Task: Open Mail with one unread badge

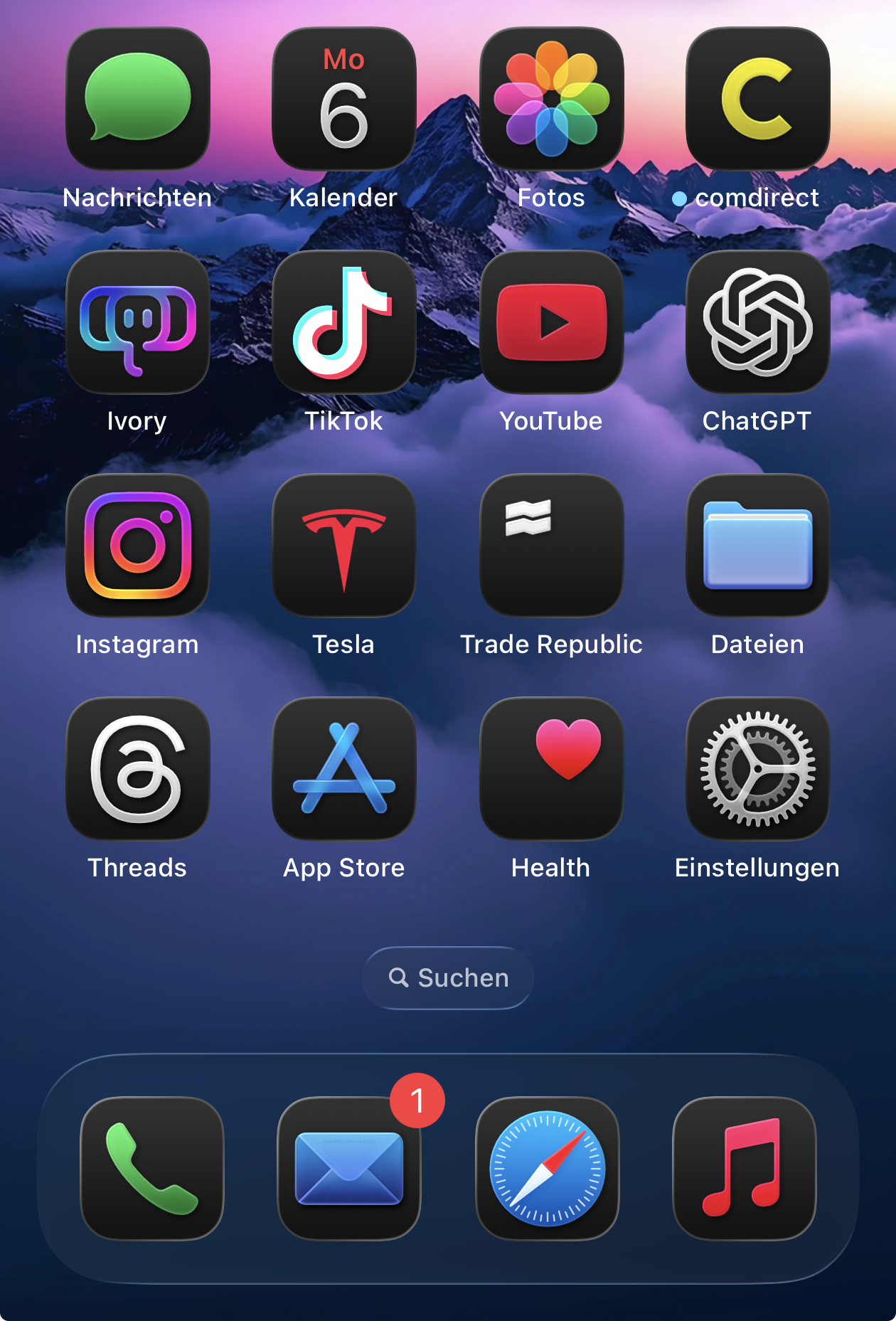Action: tap(349, 1168)
